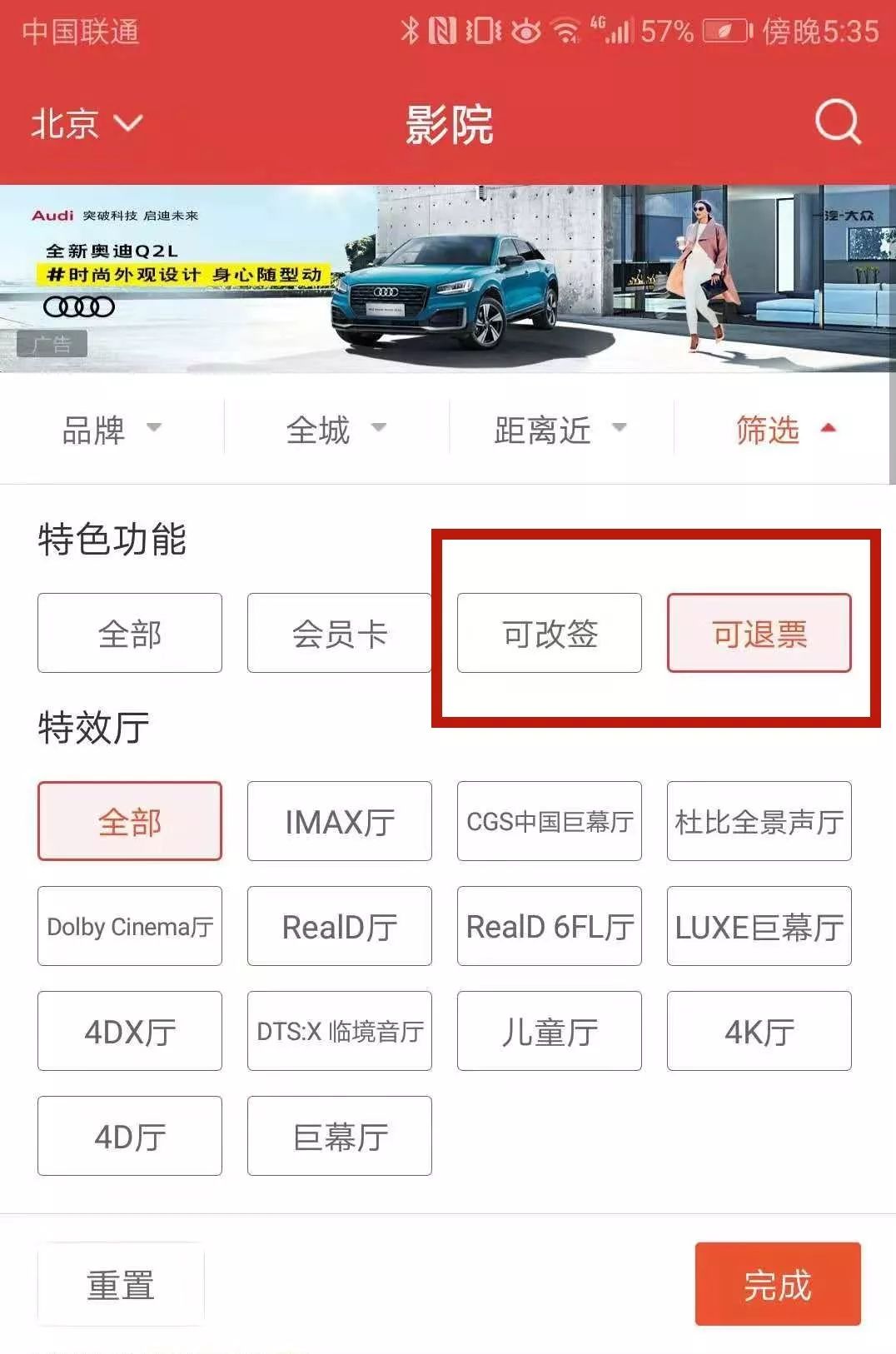The height and width of the screenshot is (1354, 896).
Task: Choose the 4DX厅 hall filter
Action: (x=130, y=1031)
